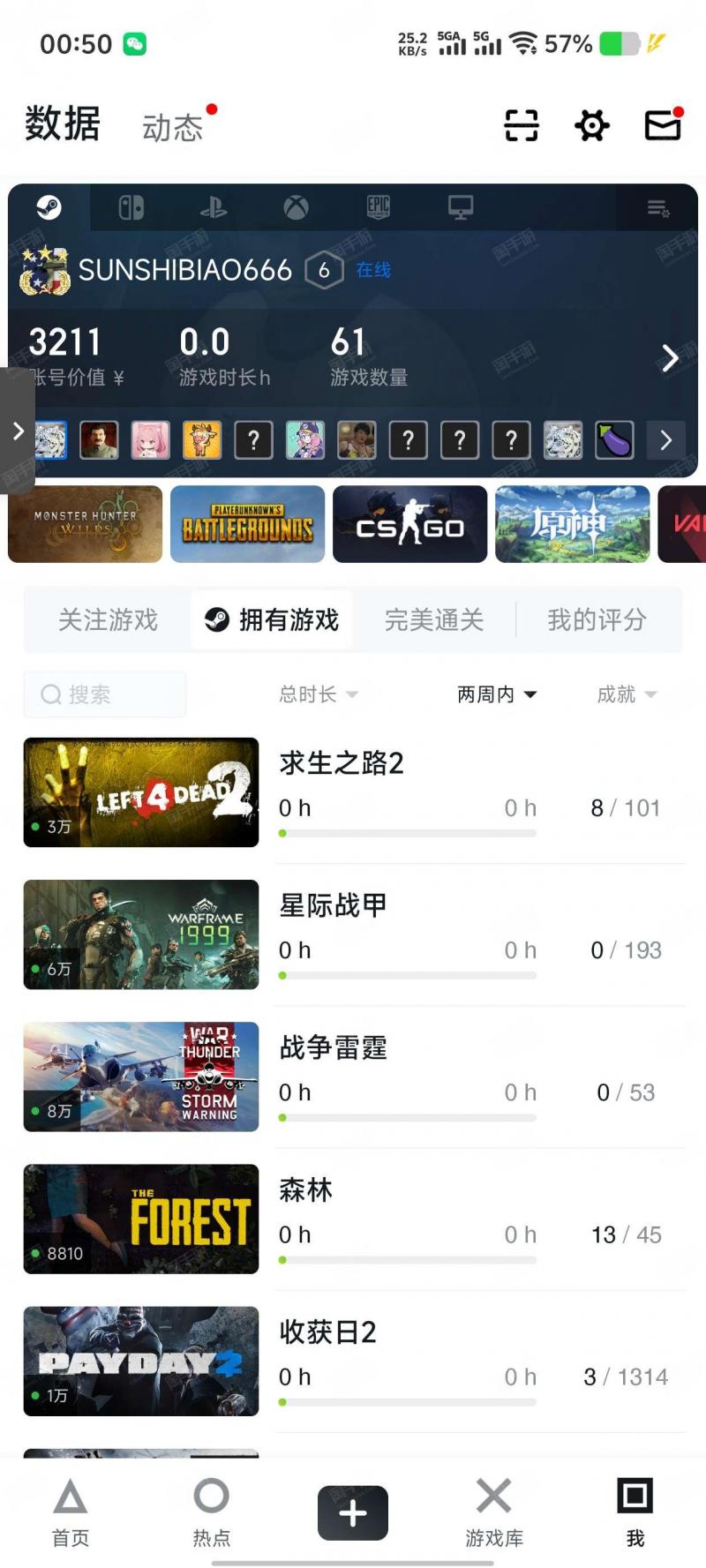Tap the 搜索 search field
The image size is (706, 1568).
(x=105, y=694)
